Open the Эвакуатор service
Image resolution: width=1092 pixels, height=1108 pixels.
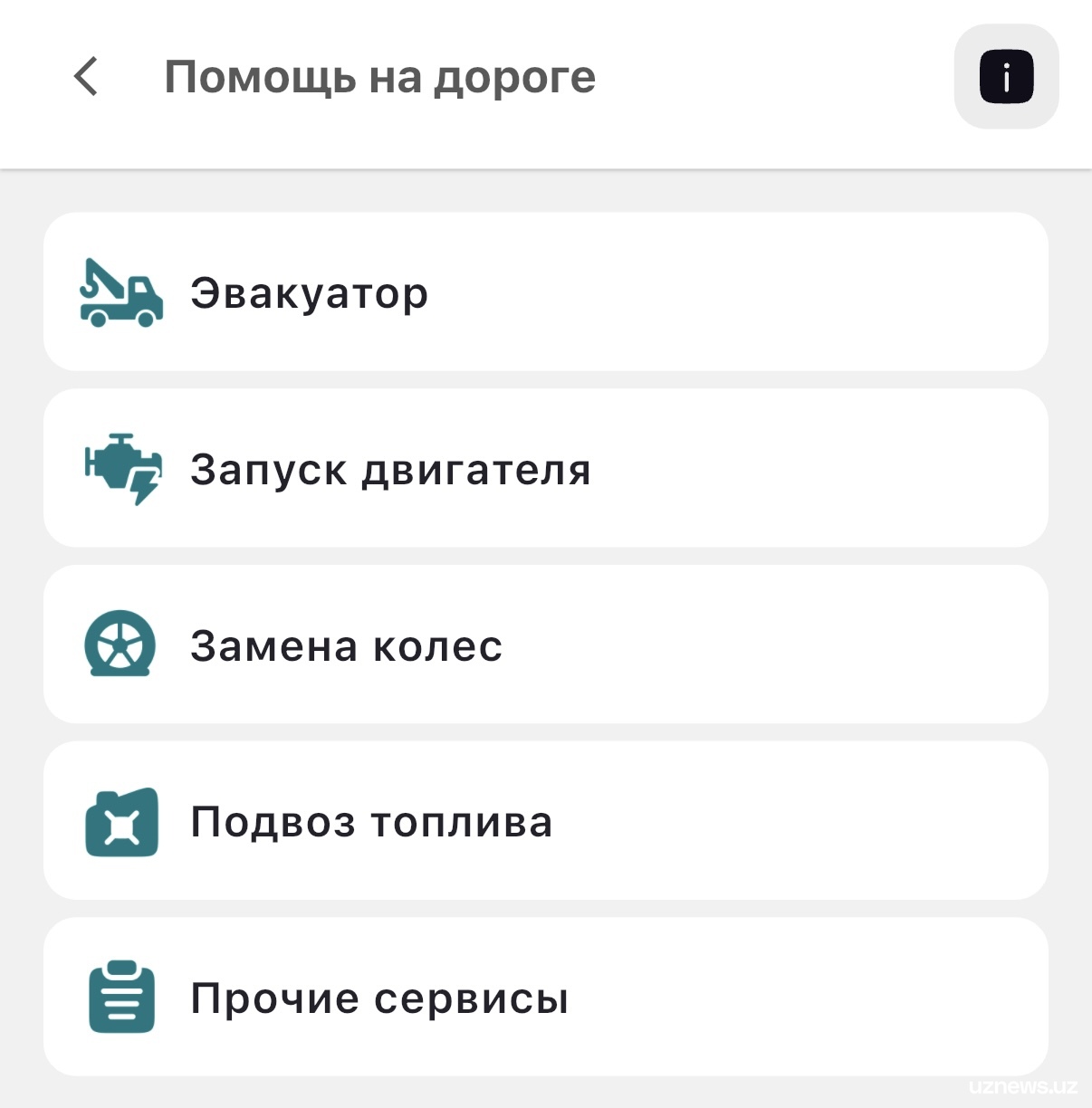[545, 292]
